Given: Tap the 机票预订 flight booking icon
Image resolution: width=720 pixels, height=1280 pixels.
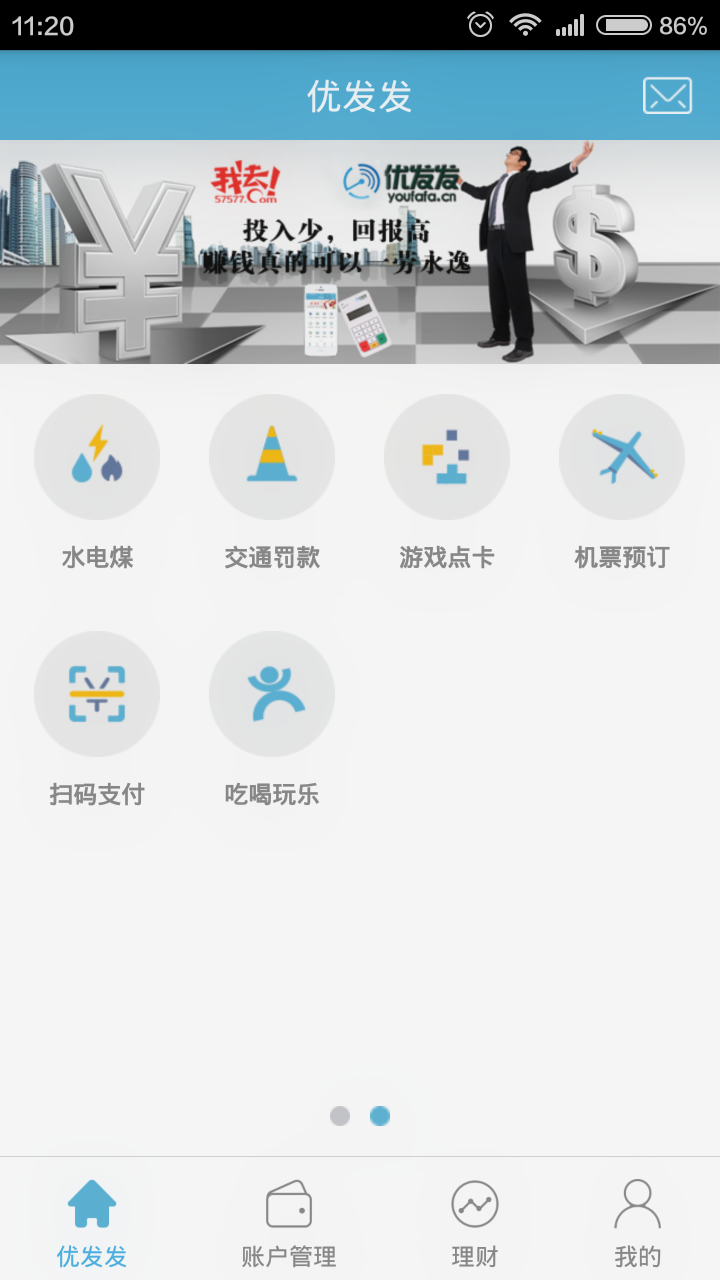Looking at the screenshot, I should 621,456.
